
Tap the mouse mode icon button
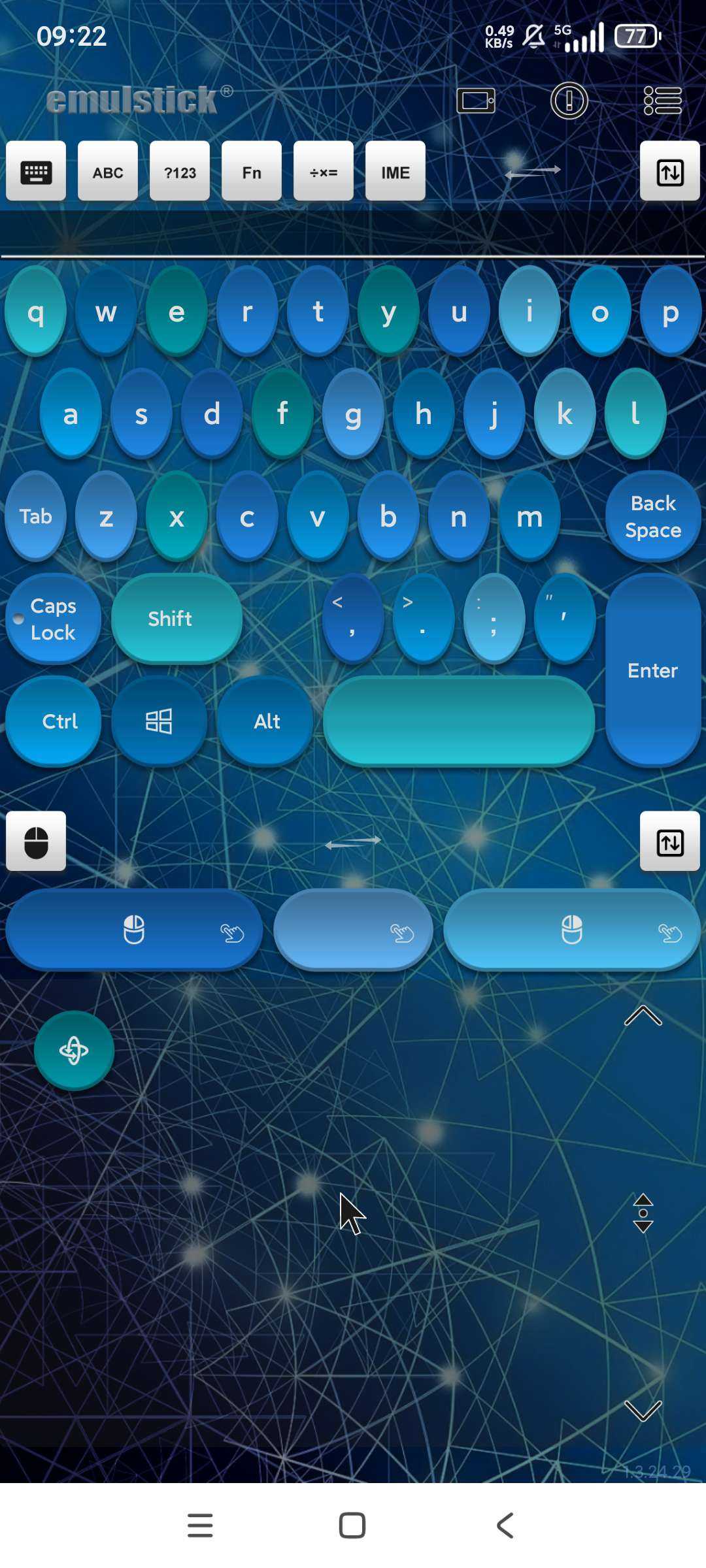(x=36, y=841)
